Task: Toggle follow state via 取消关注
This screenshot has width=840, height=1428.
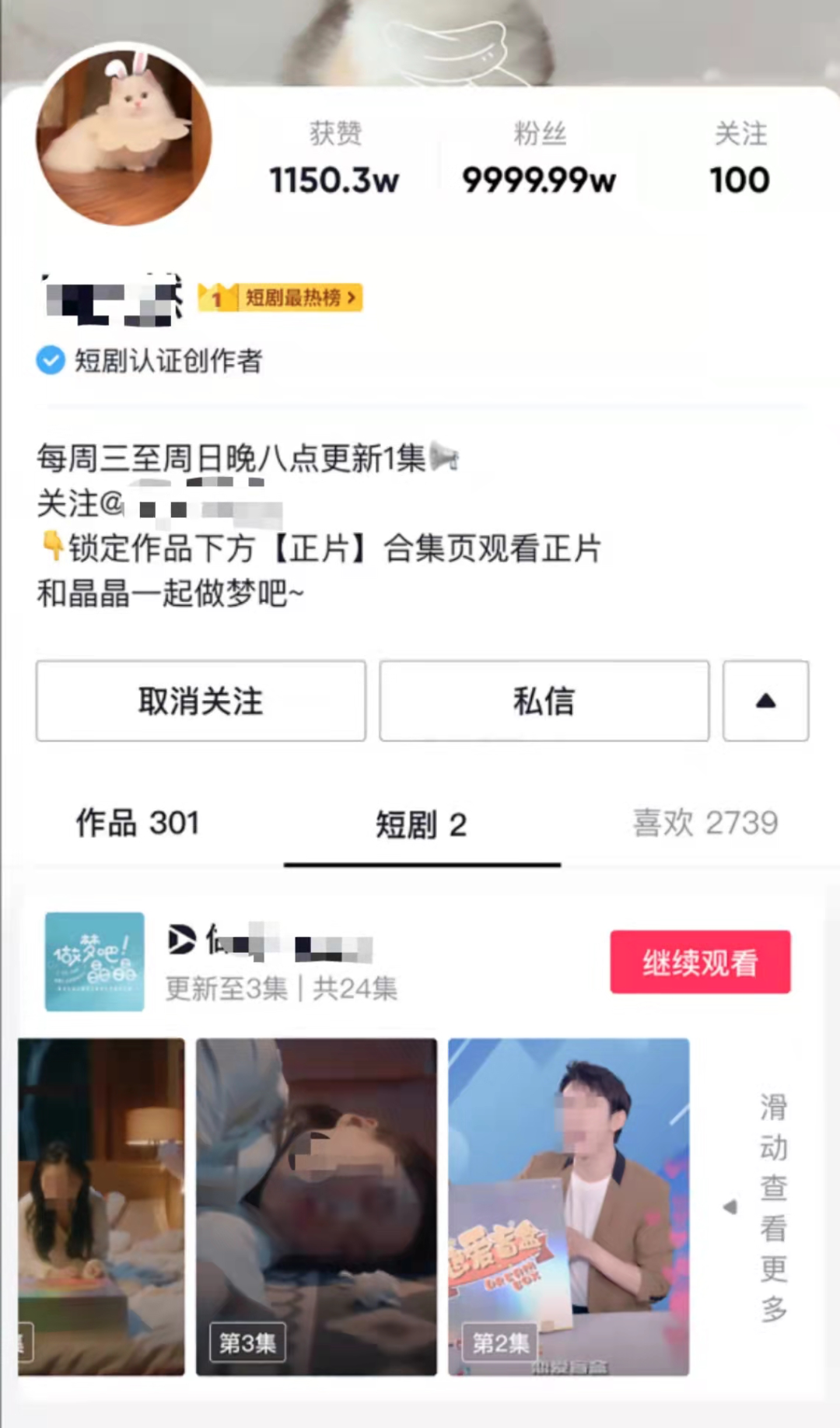Action: (x=201, y=701)
